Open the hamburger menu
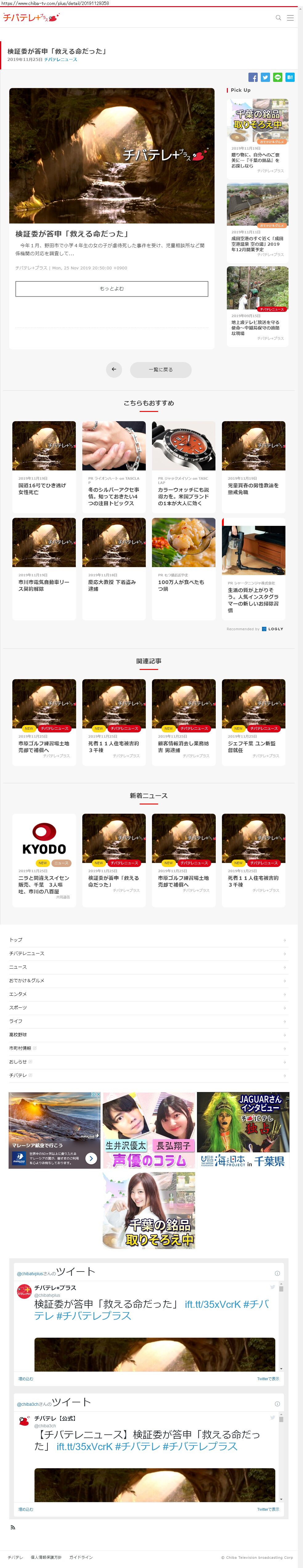 [x=290, y=18]
